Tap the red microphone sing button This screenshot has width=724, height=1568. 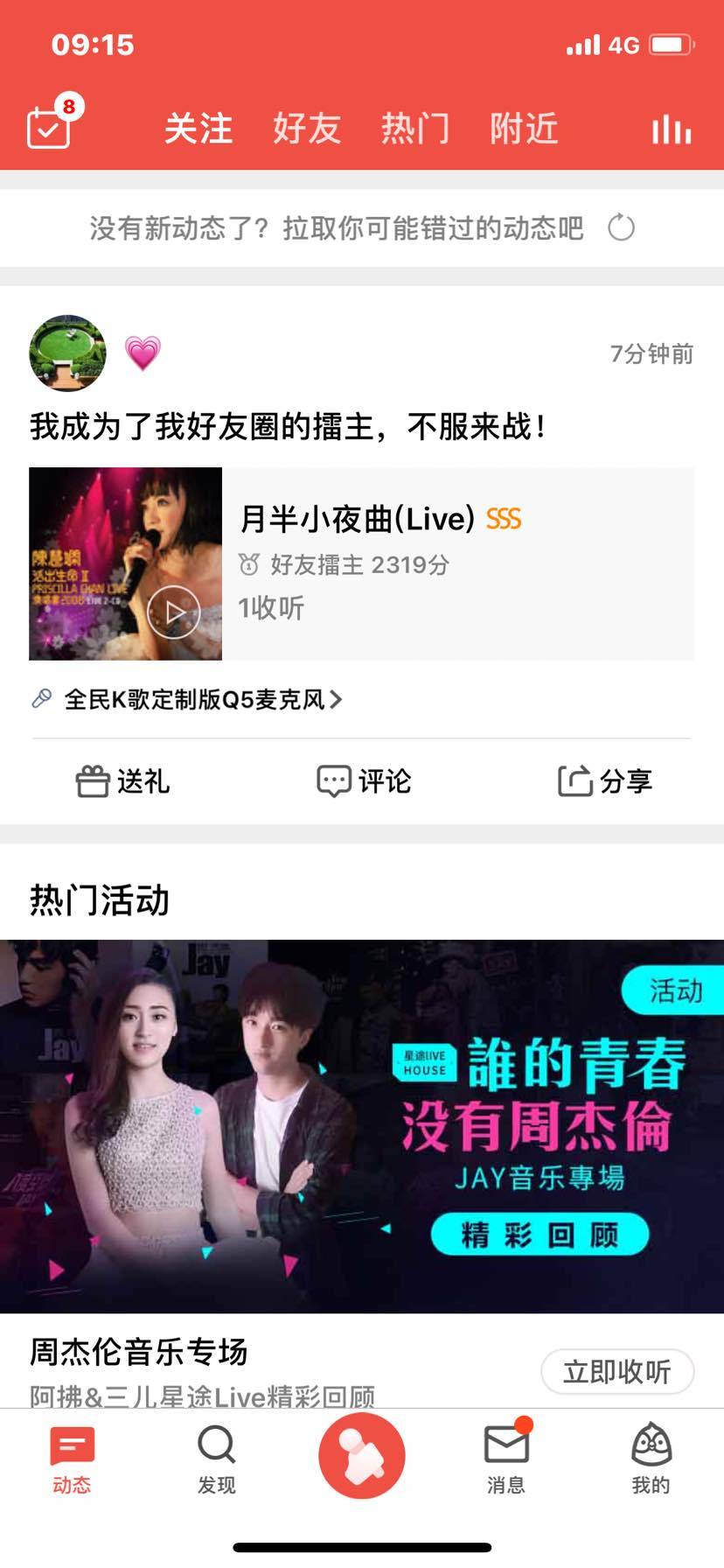click(362, 1456)
